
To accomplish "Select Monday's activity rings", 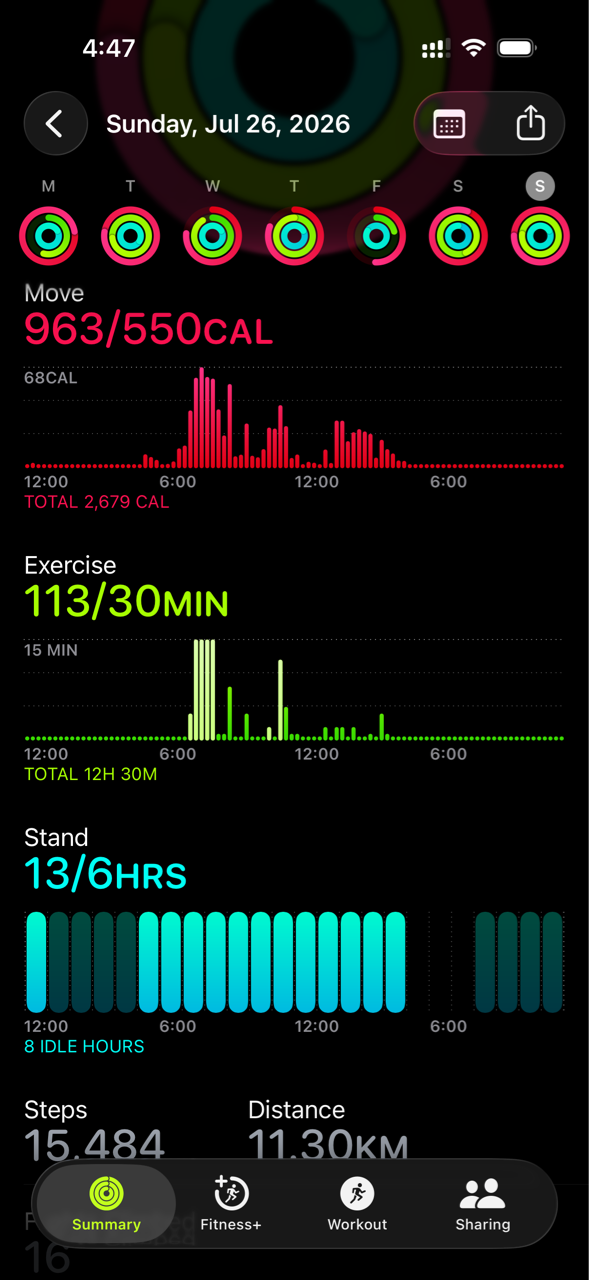I will (49, 236).
